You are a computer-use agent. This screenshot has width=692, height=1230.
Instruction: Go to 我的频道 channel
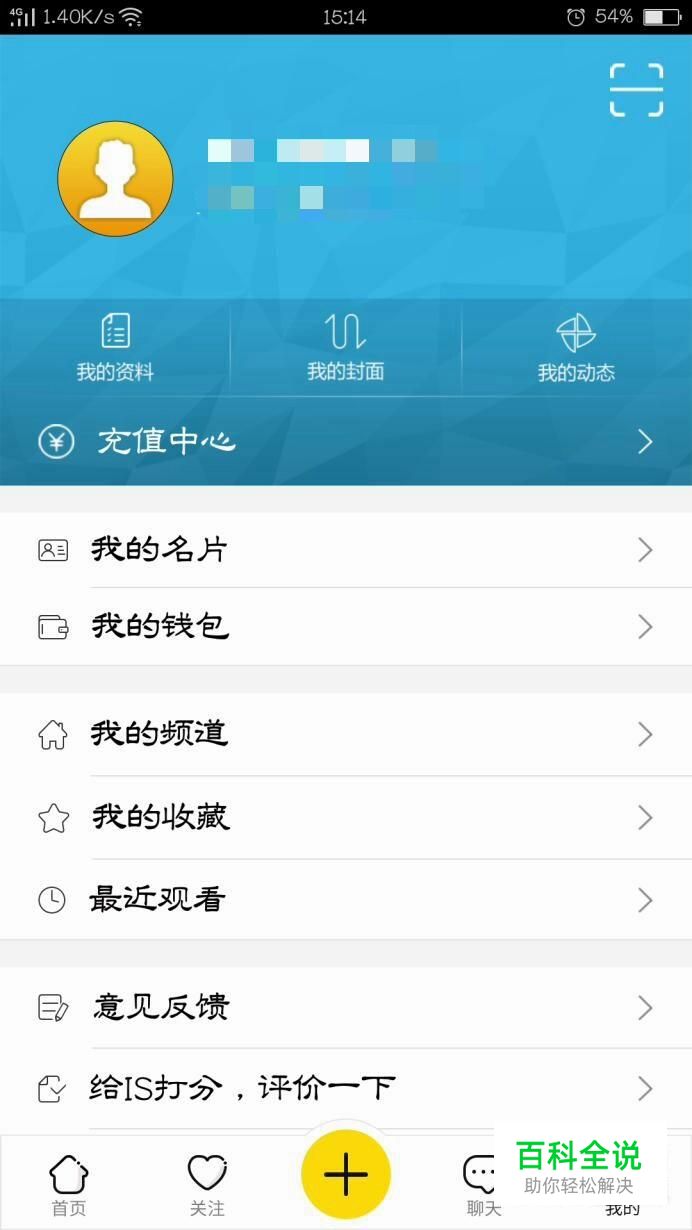pyautogui.click(x=345, y=735)
